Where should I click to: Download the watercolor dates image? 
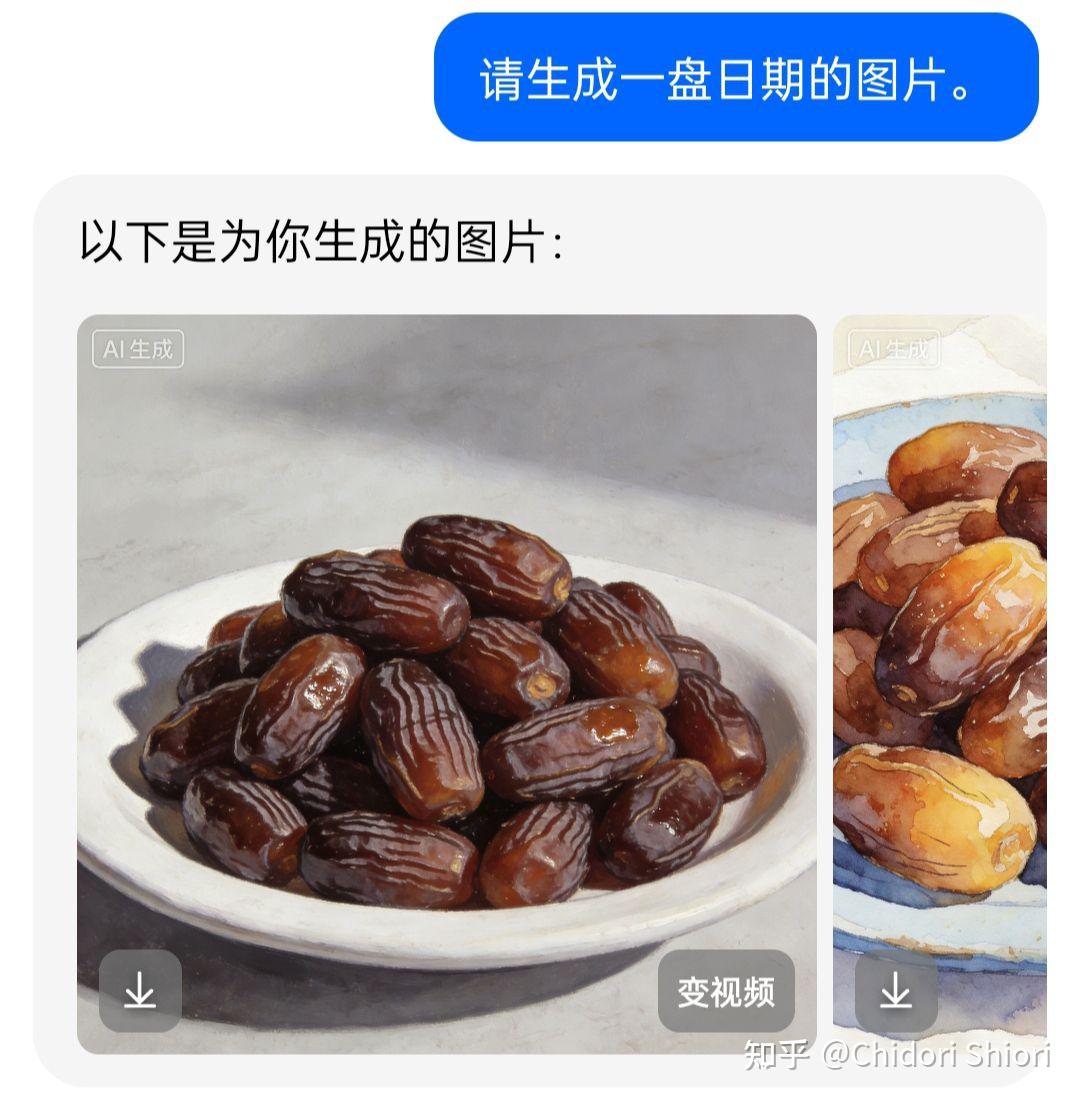tap(895, 990)
